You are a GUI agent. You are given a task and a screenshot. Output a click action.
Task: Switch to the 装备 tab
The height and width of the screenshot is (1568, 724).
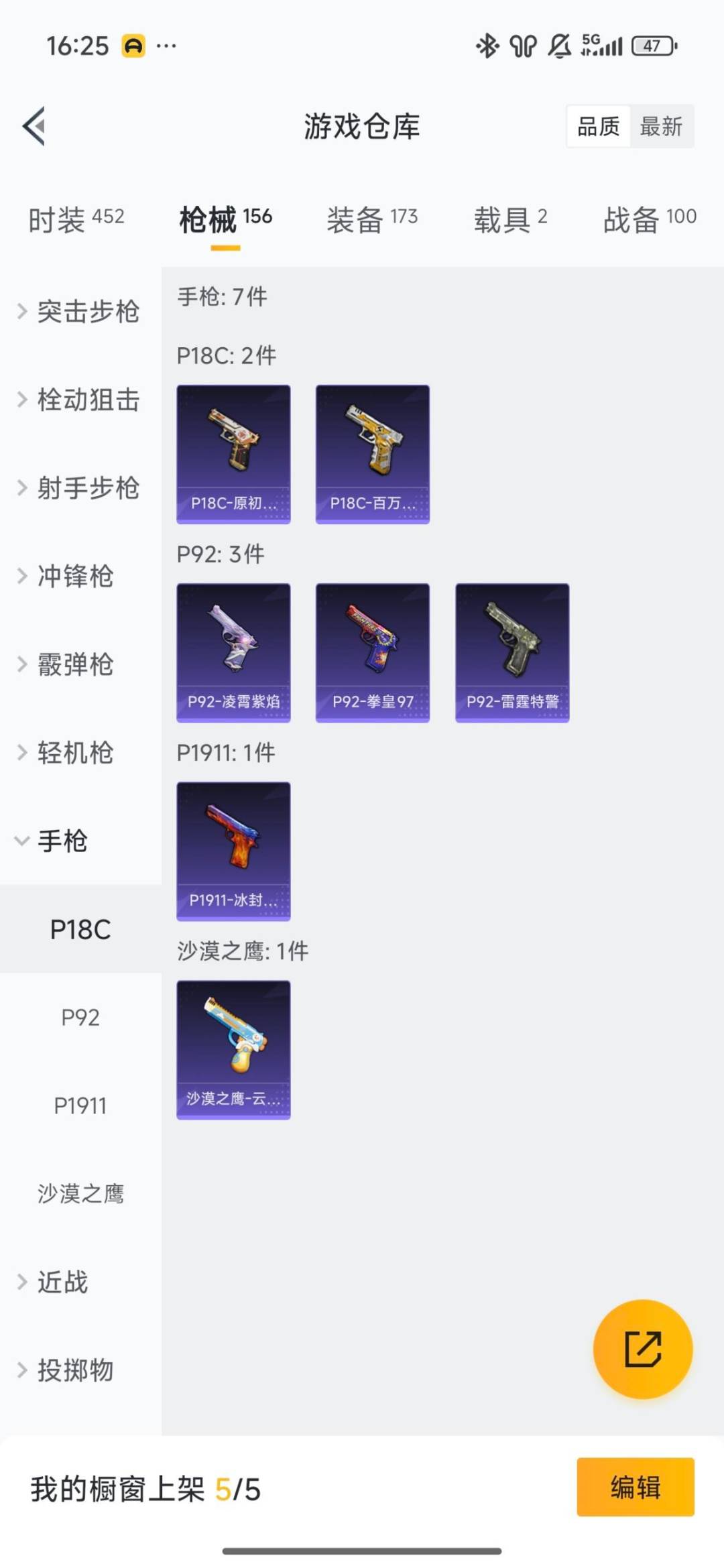pyautogui.click(x=372, y=219)
